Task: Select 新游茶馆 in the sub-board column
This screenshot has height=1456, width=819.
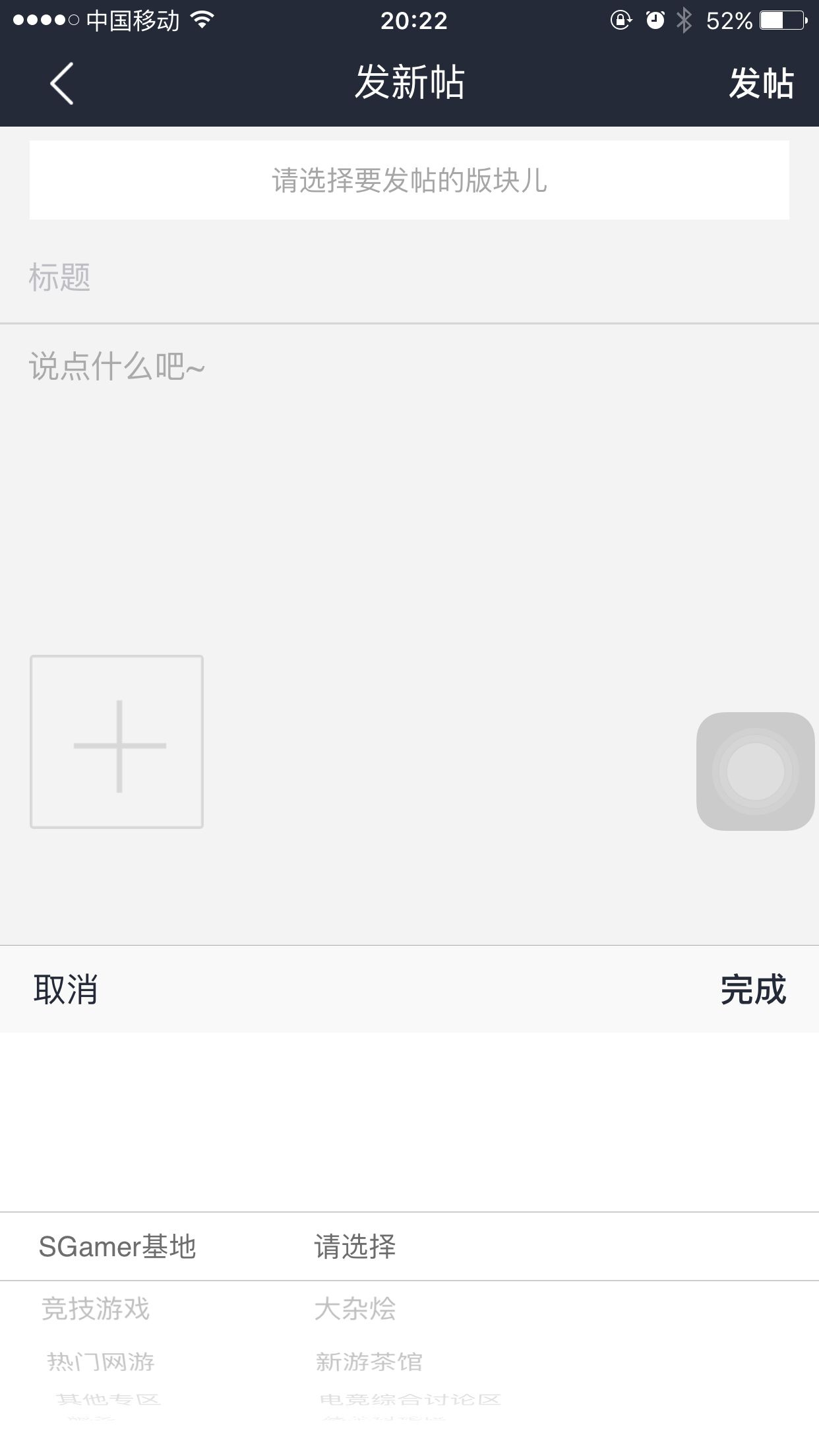Action: tap(369, 1362)
